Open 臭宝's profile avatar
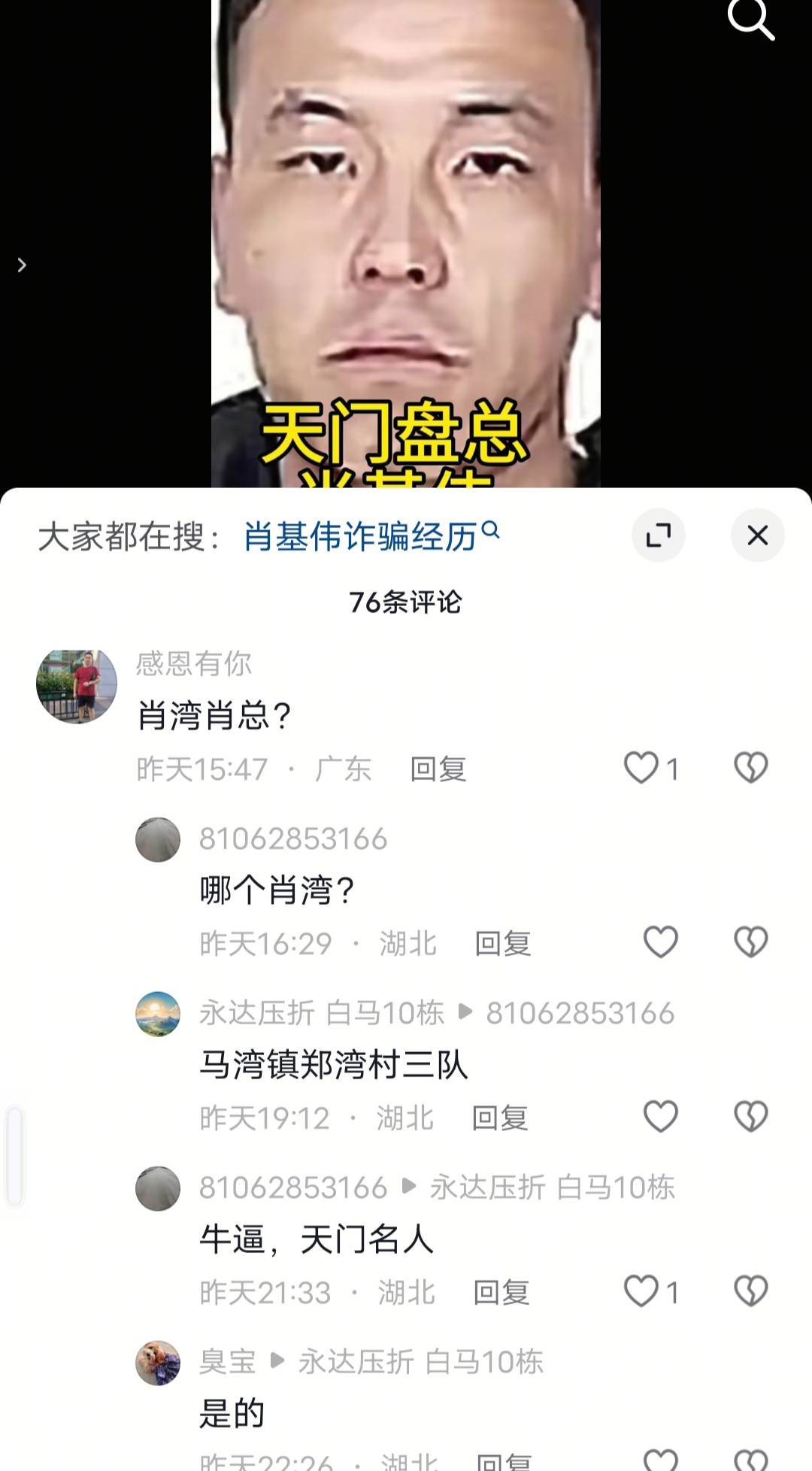 pyautogui.click(x=158, y=1362)
